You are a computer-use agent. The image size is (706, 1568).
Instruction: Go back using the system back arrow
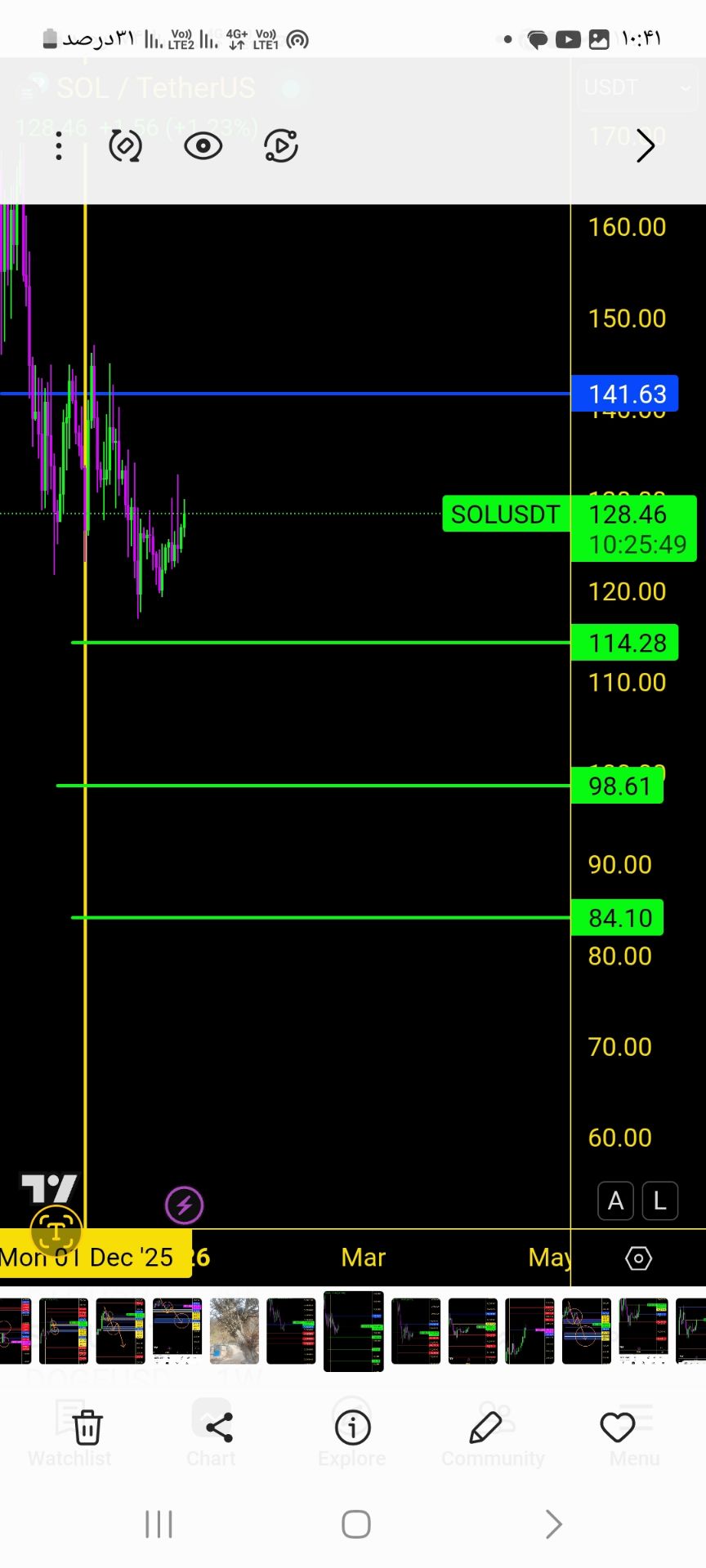click(553, 1524)
